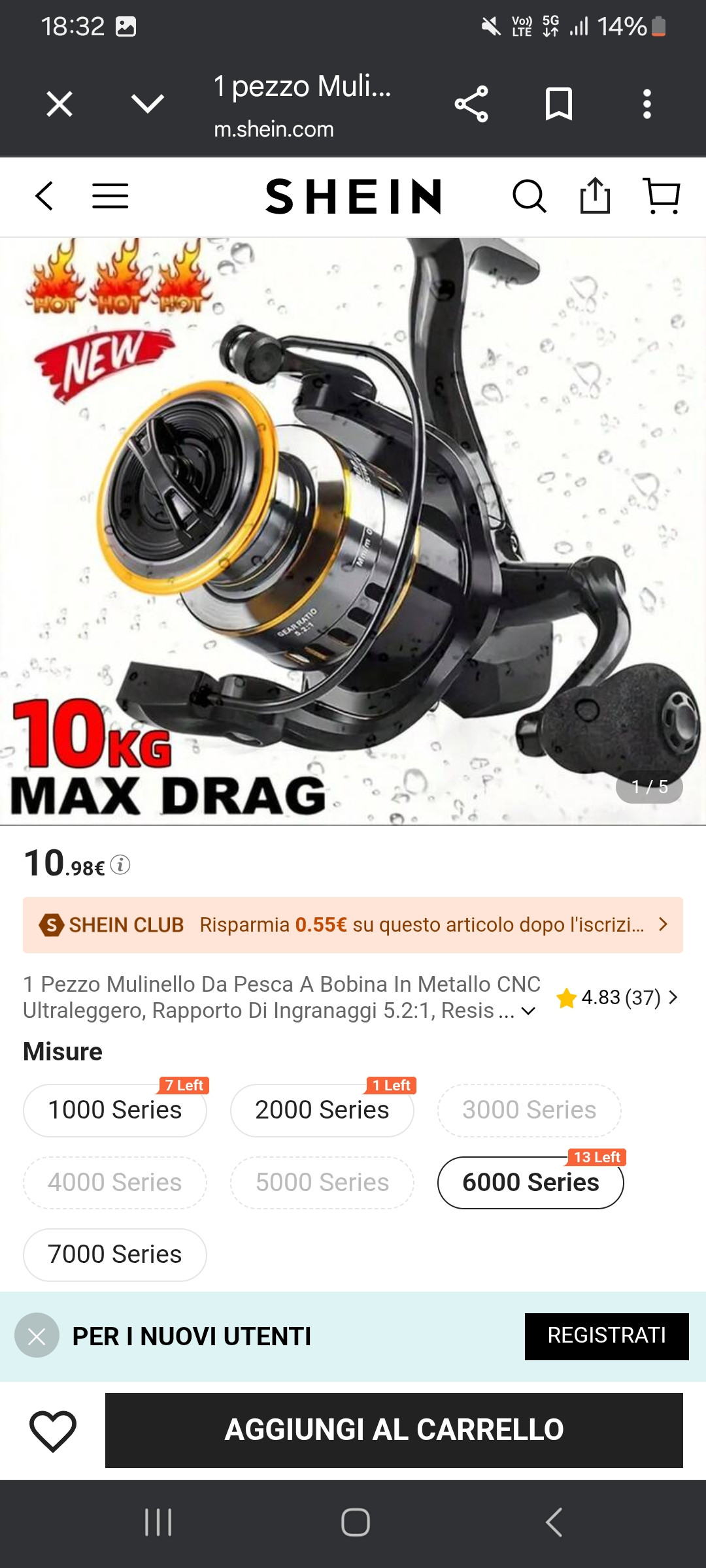Viewport: 706px width, 1568px height.
Task: Open SHEIN CLUB savings banner
Action: (x=353, y=924)
